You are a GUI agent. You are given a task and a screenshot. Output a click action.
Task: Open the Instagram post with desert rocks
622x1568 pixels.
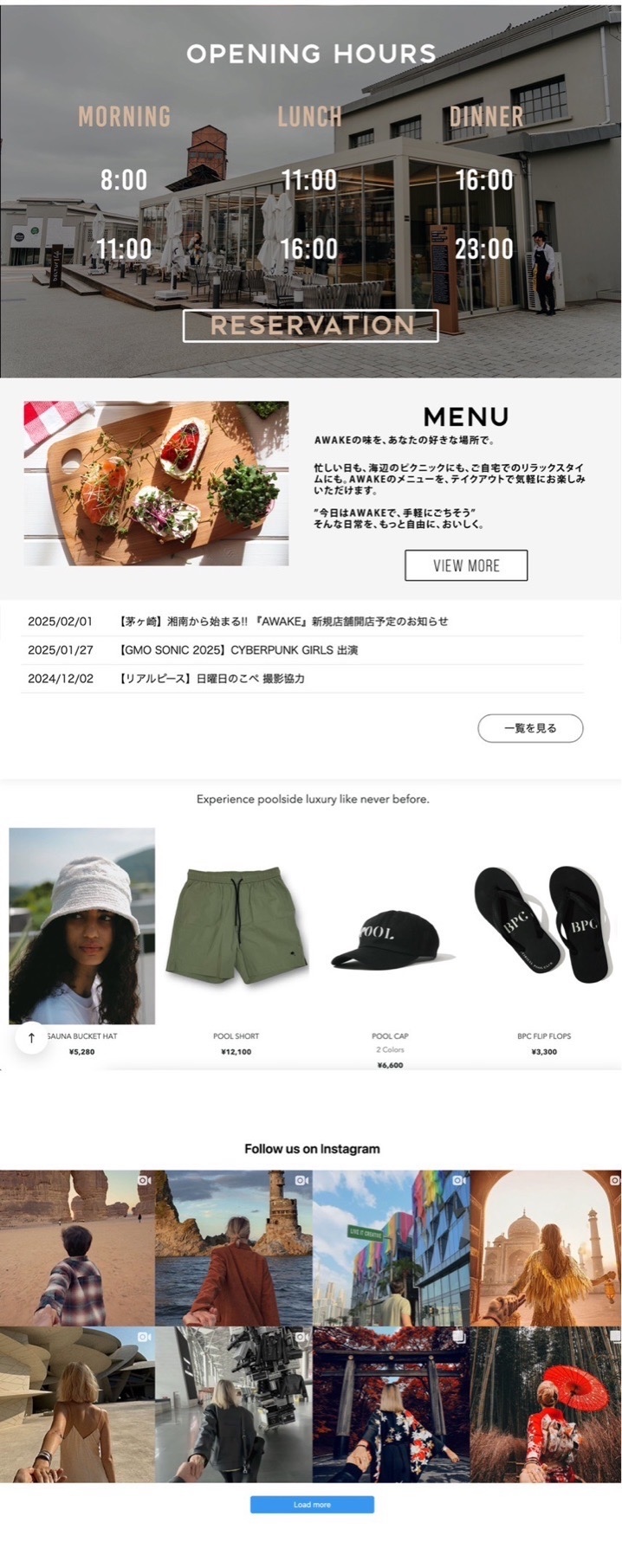click(x=77, y=1247)
